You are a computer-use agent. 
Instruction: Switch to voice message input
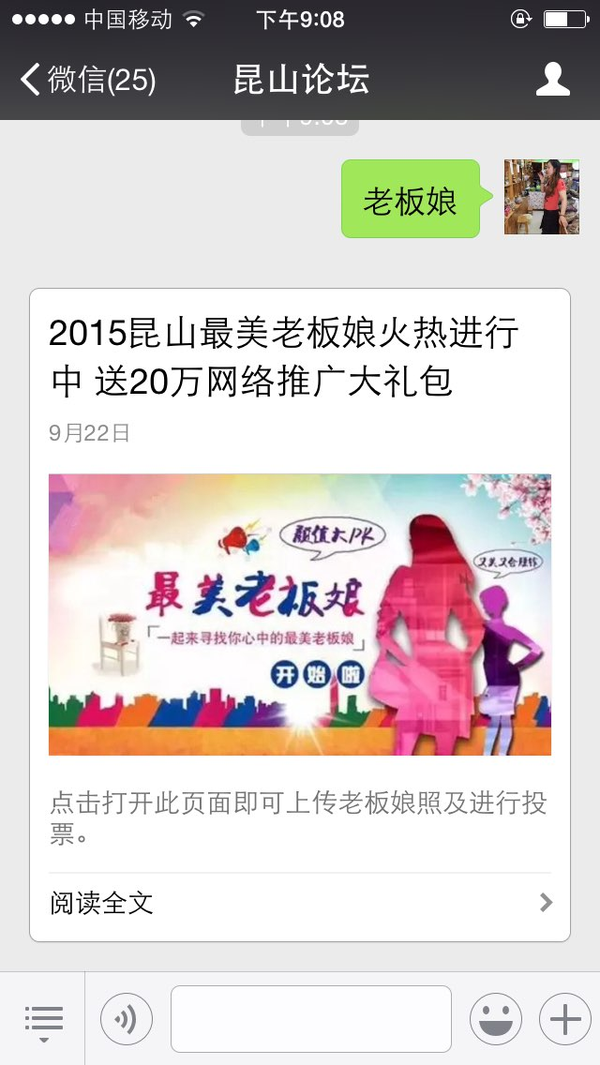(x=126, y=1019)
